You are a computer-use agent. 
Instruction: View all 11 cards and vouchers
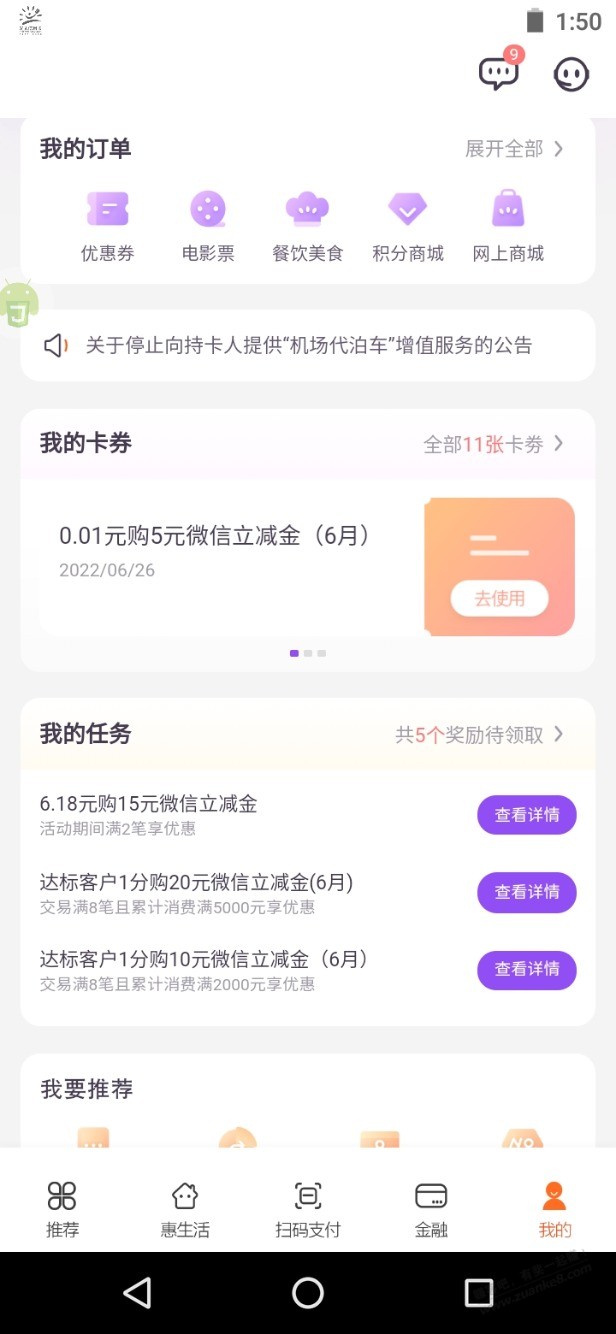[494, 444]
